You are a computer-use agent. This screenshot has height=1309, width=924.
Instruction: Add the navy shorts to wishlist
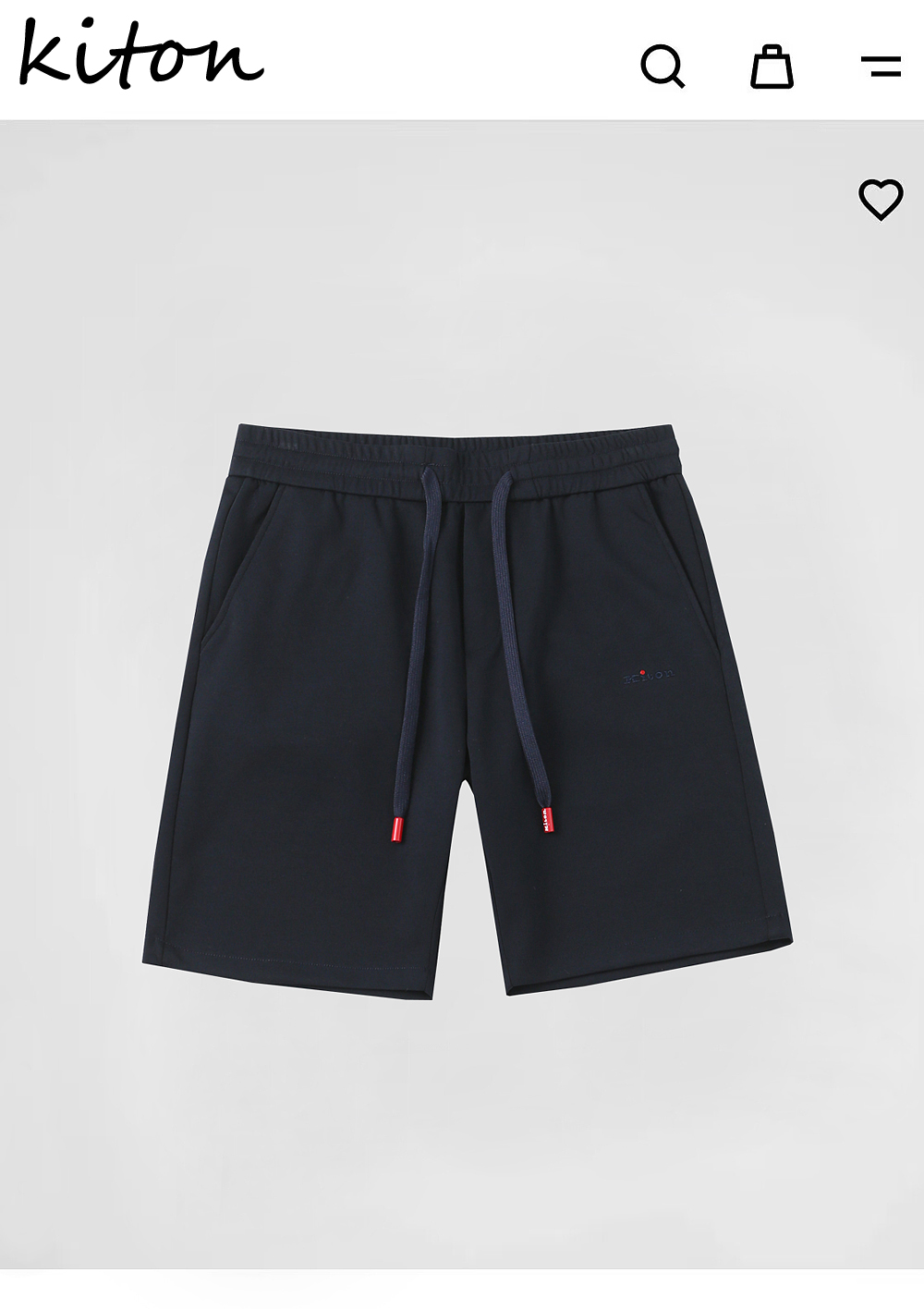[x=881, y=199]
